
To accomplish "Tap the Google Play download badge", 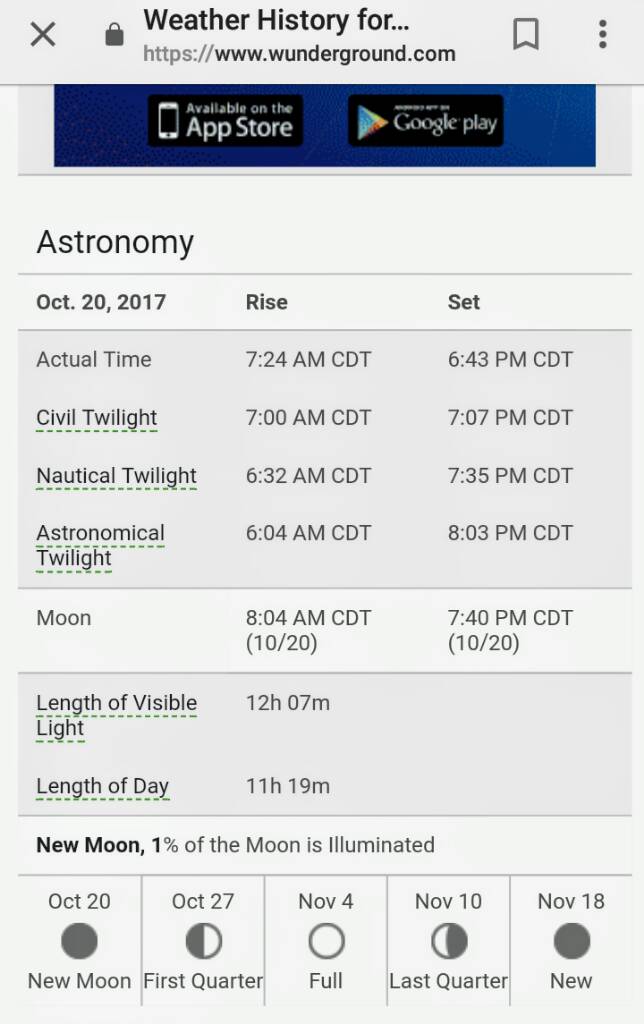I will pyautogui.click(x=424, y=121).
